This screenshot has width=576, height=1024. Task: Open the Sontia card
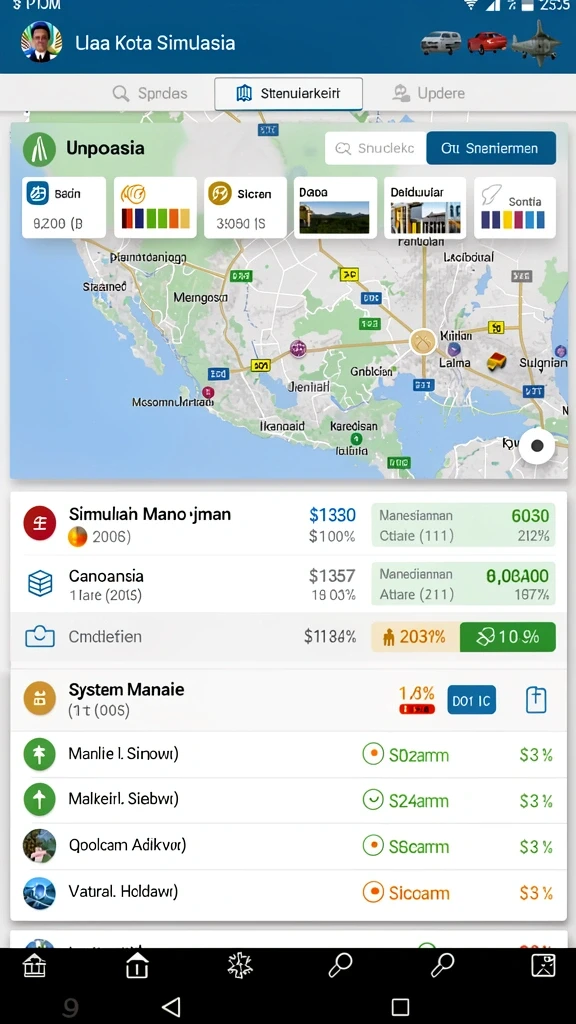click(515, 208)
